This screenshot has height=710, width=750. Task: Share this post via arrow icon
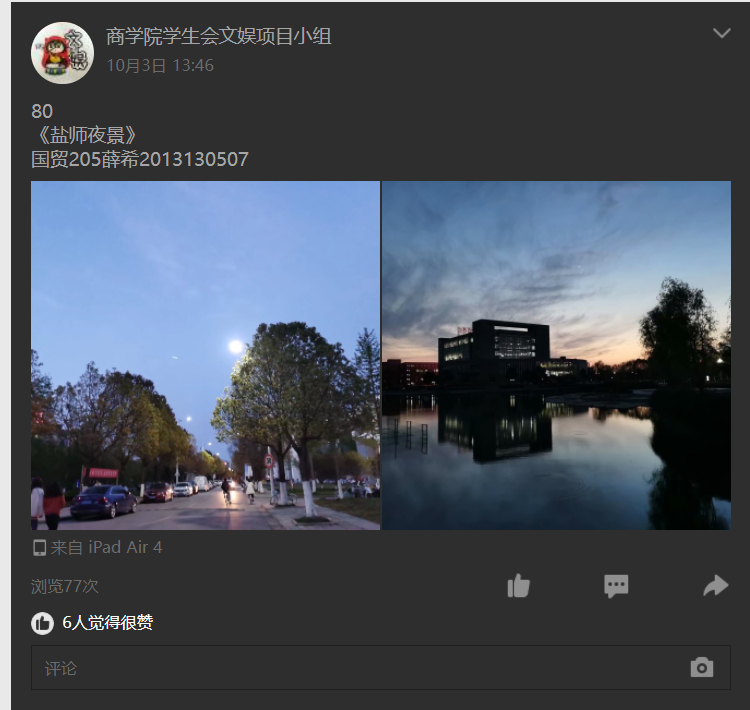coord(715,586)
